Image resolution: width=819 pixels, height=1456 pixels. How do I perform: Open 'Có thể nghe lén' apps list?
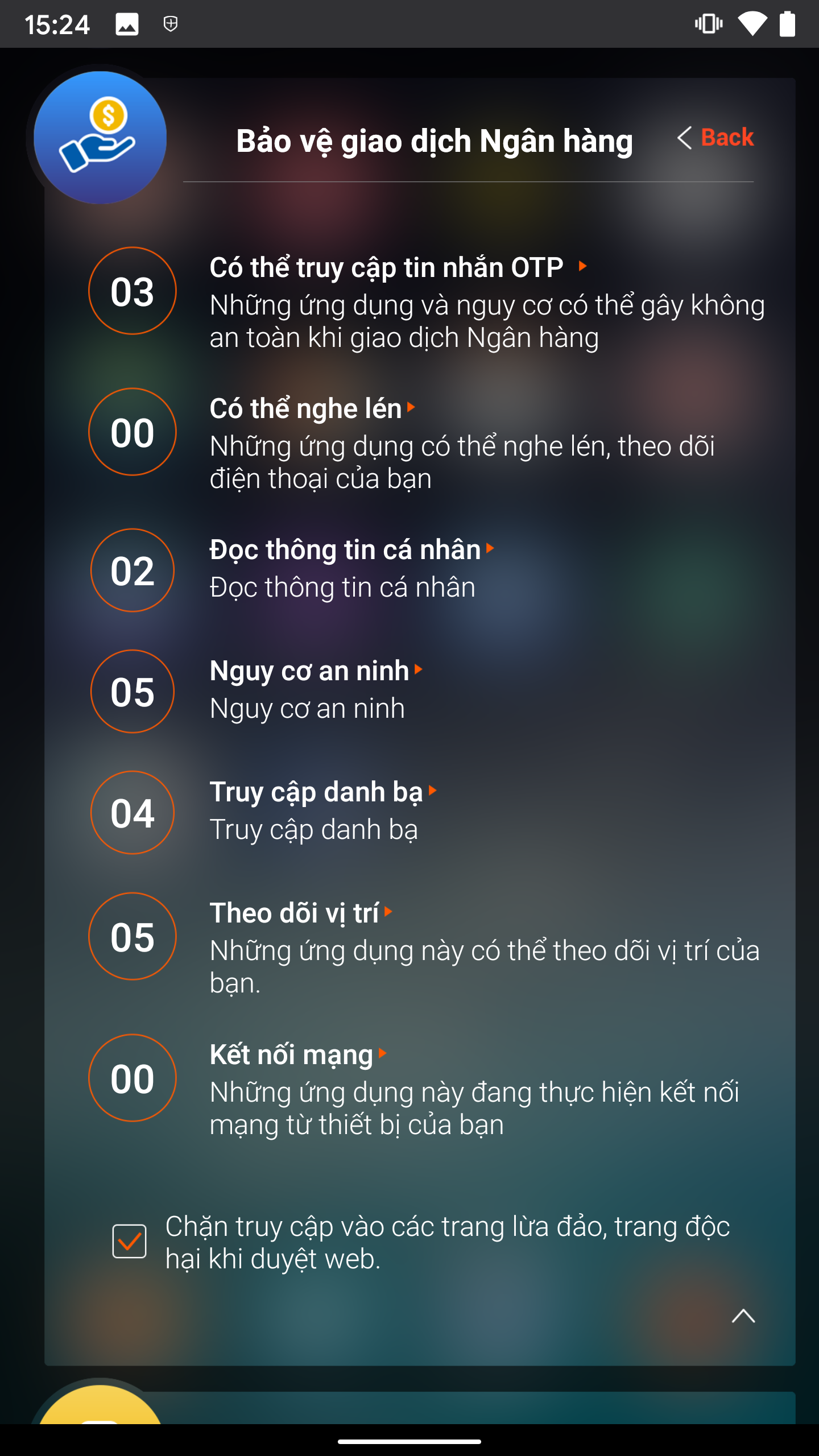[x=307, y=409]
